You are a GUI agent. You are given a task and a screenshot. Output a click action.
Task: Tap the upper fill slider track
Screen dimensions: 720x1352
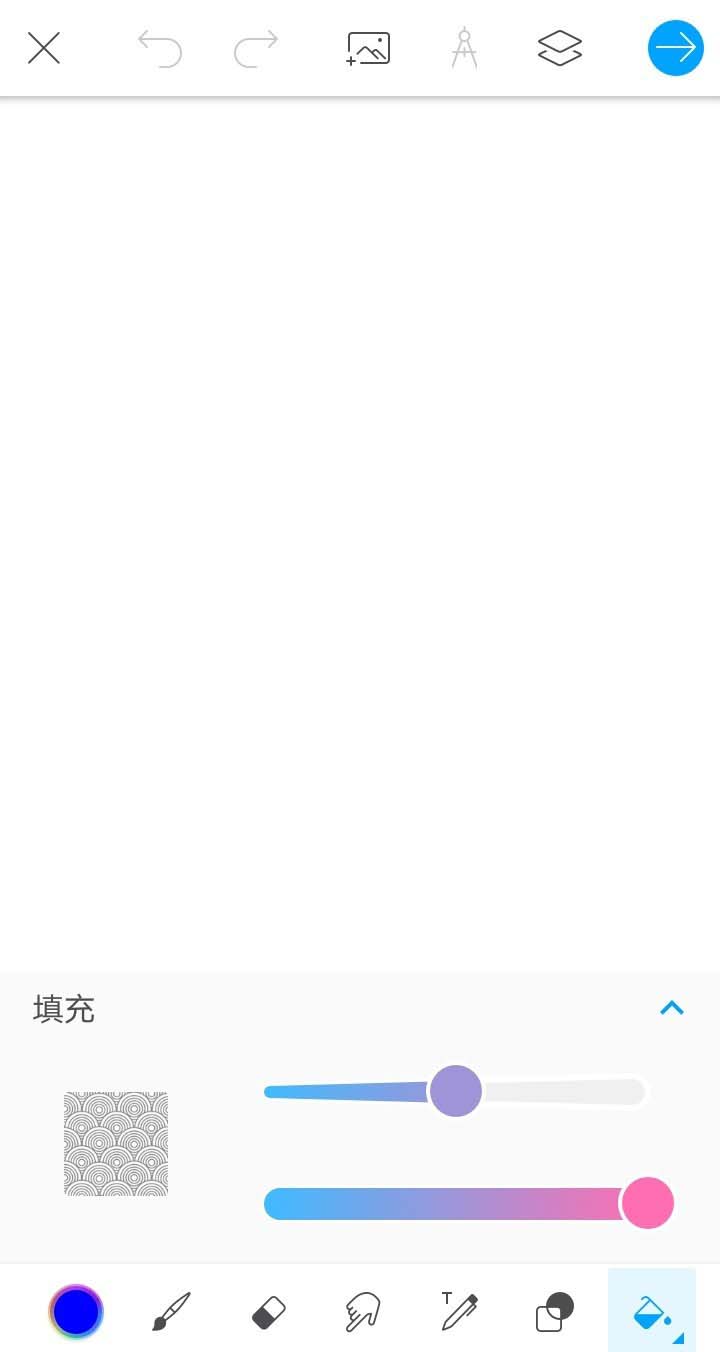tap(560, 1091)
